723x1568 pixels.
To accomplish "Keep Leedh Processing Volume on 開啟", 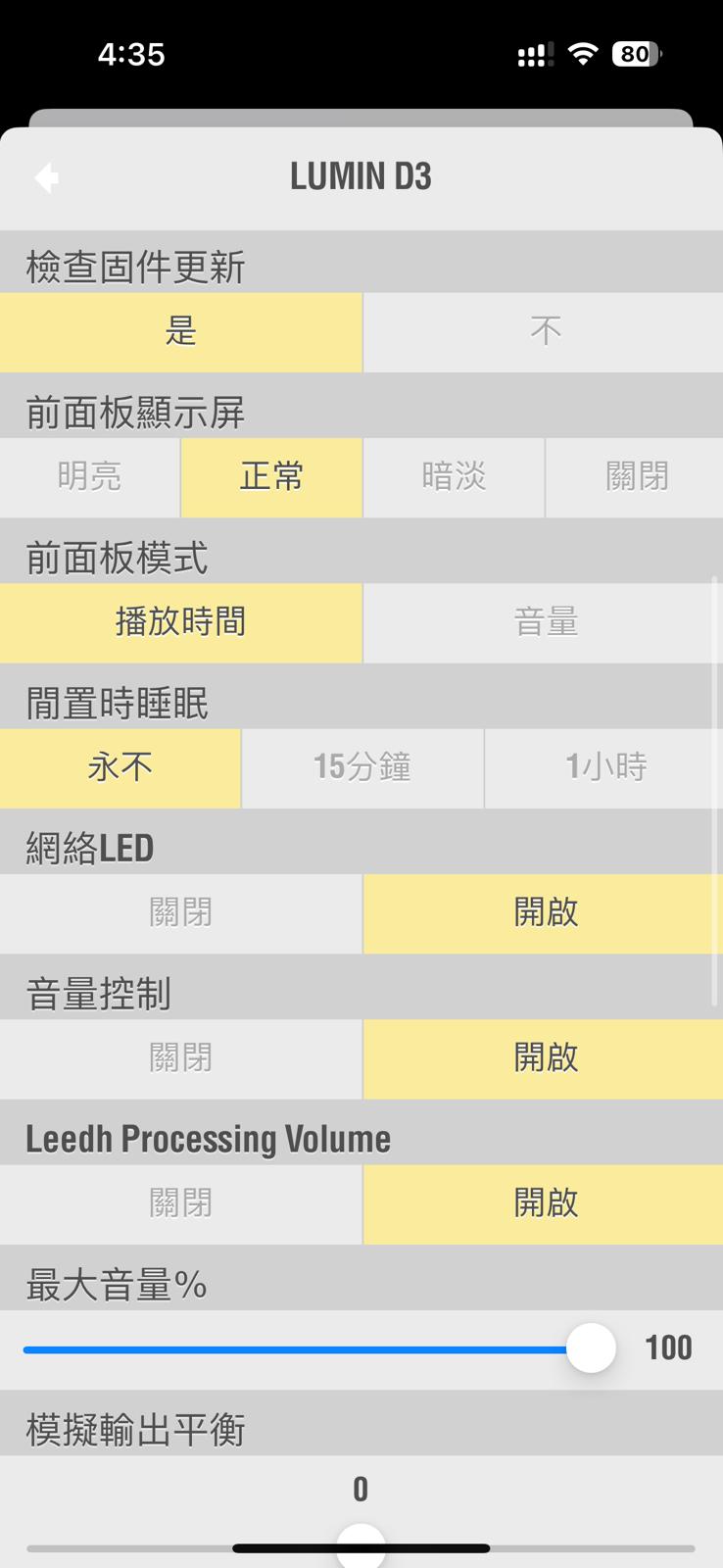I will [544, 1203].
